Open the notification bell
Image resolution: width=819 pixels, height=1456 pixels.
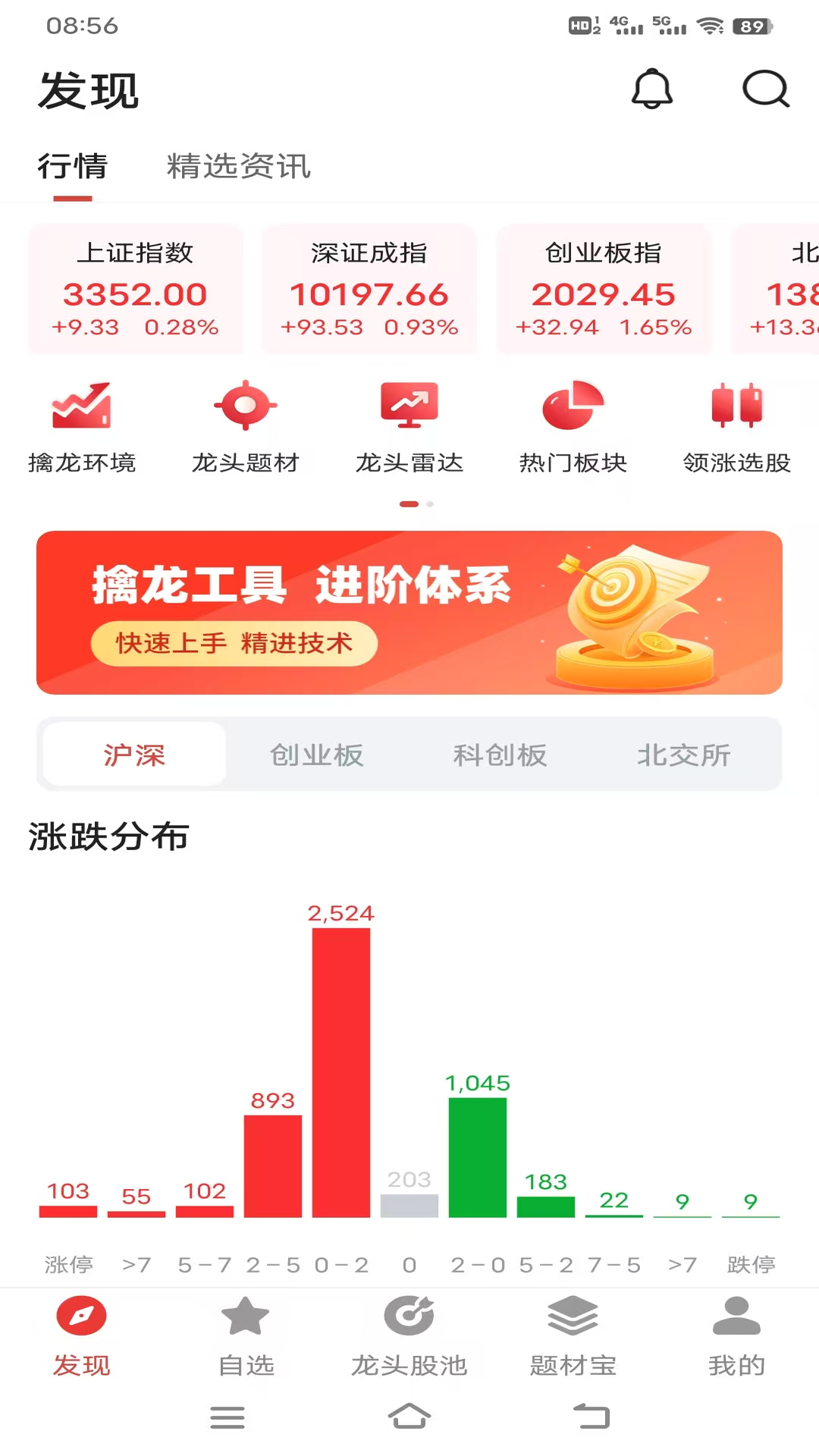[x=651, y=89]
